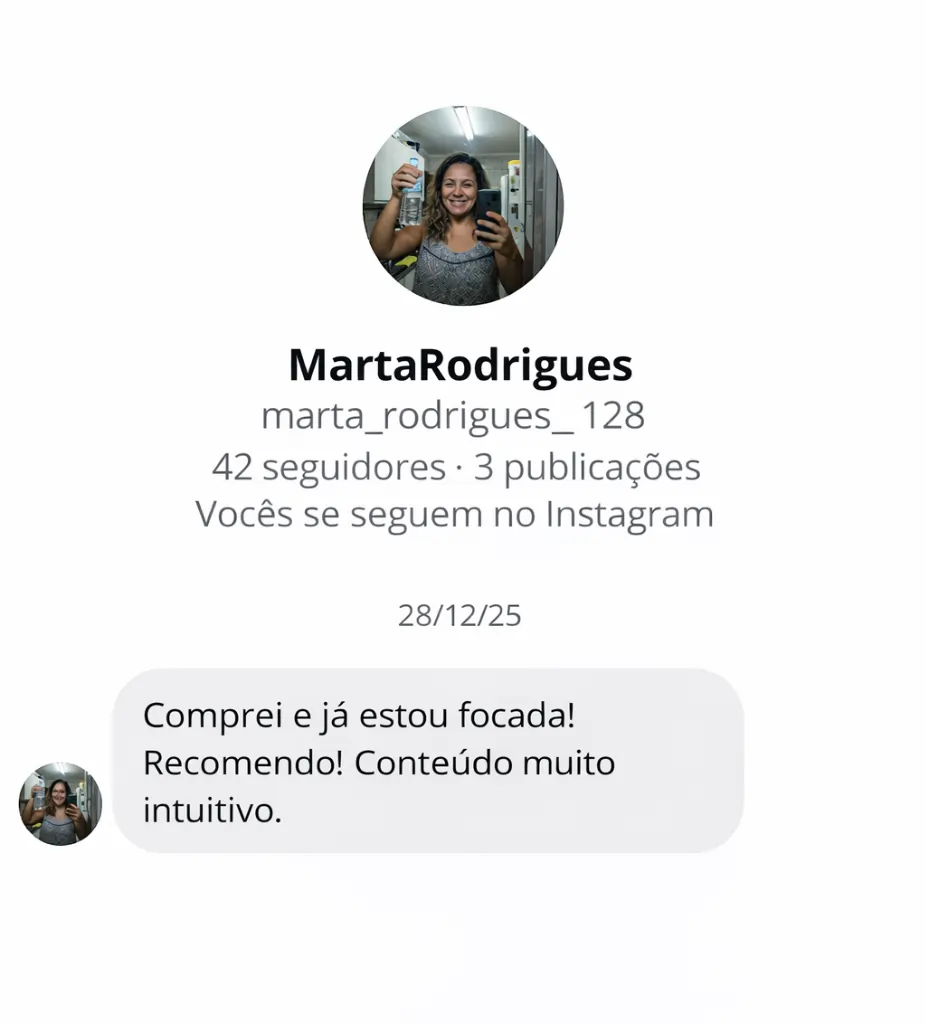
Task: Click the small avatar beside the message bubble
Action: 60,800
